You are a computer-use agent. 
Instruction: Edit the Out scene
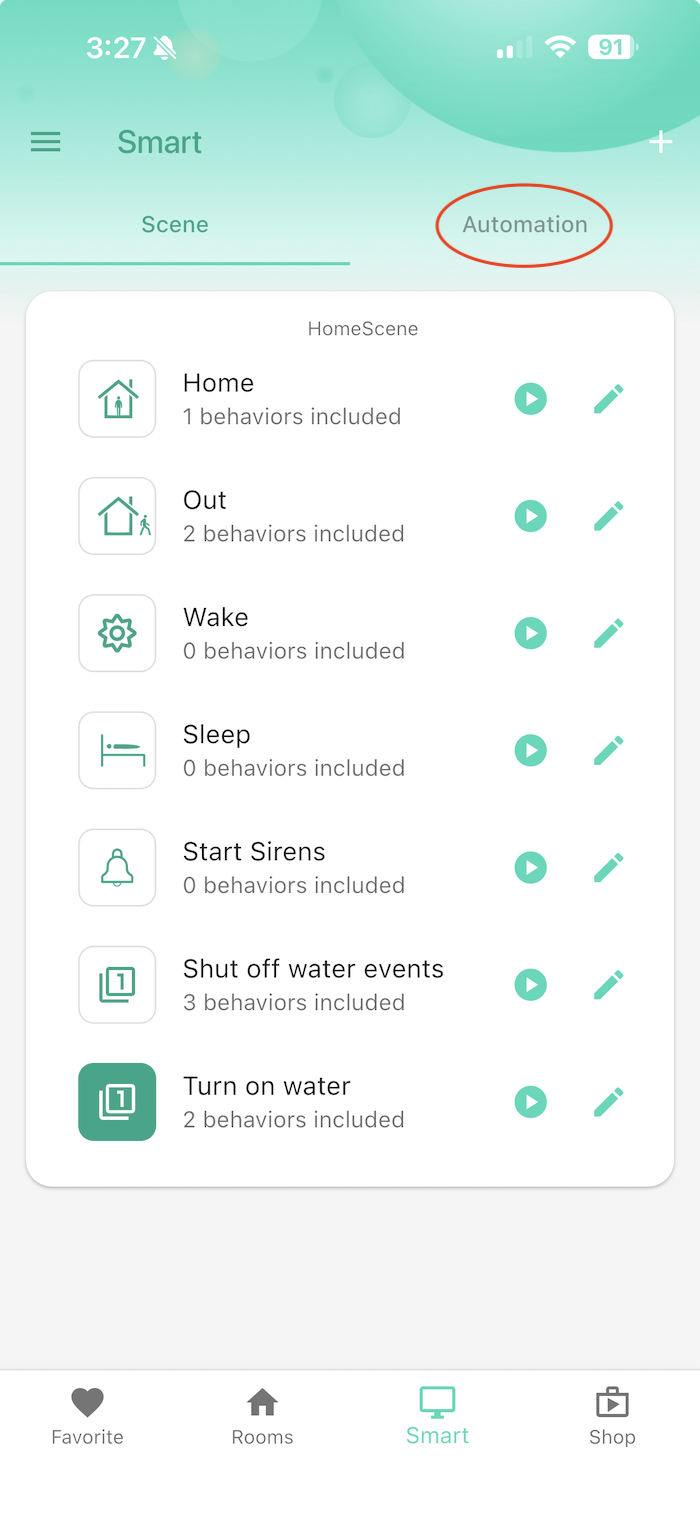coord(608,516)
